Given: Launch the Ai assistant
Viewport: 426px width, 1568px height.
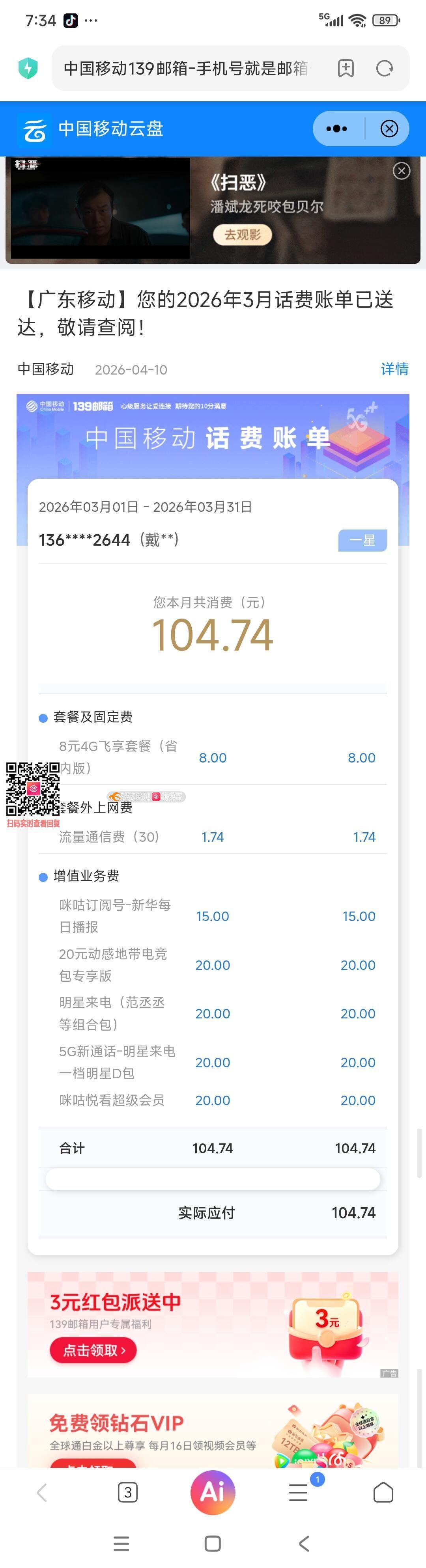Looking at the screenshot, I should pos(213,1492).
